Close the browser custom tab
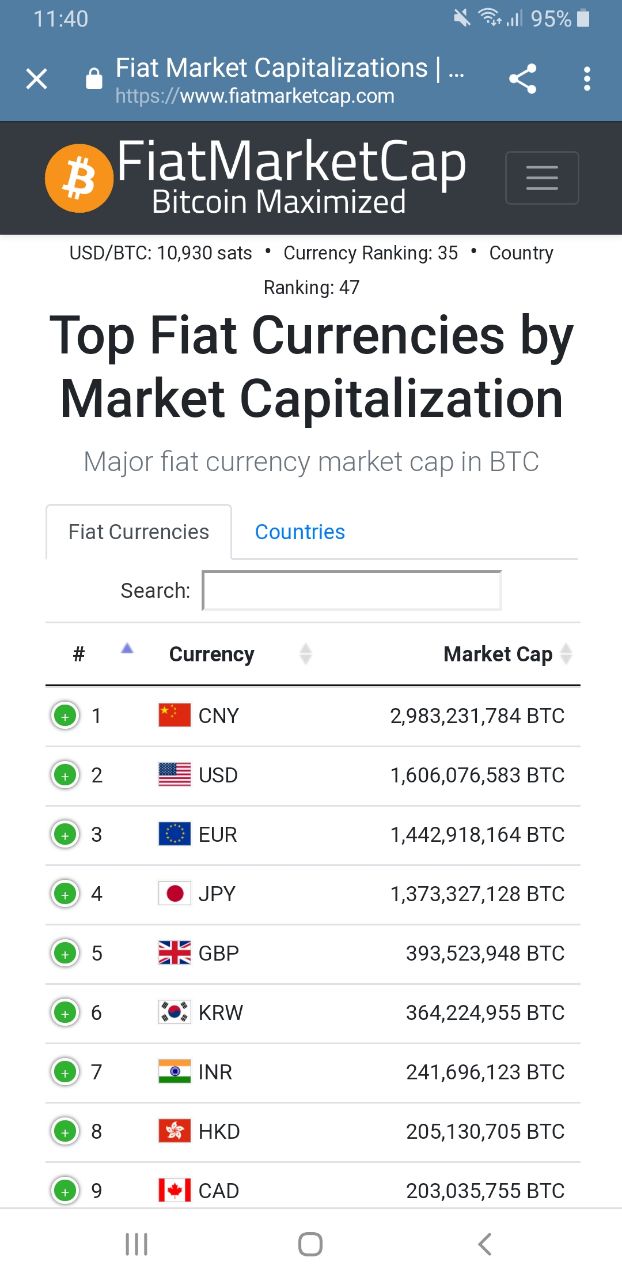 tap(37, 79)
